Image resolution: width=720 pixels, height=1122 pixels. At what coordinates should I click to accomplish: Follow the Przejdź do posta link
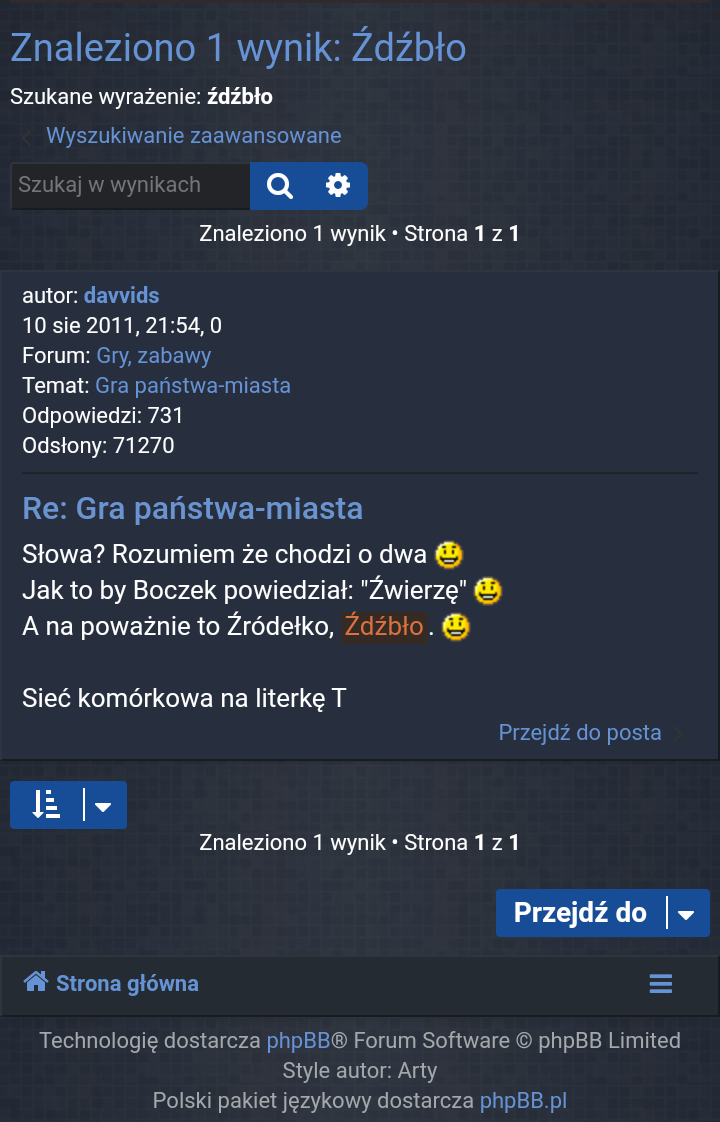point(579,732)
